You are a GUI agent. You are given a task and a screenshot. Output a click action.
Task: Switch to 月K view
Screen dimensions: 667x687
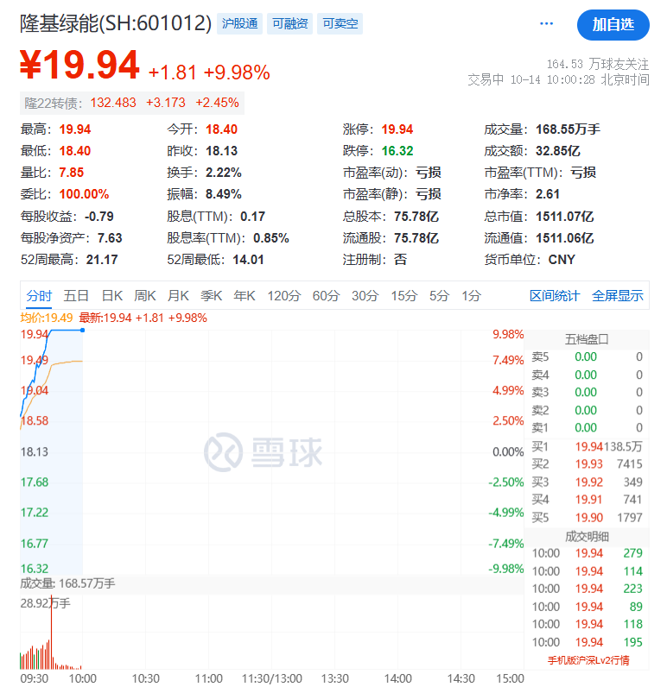[178, 296]
